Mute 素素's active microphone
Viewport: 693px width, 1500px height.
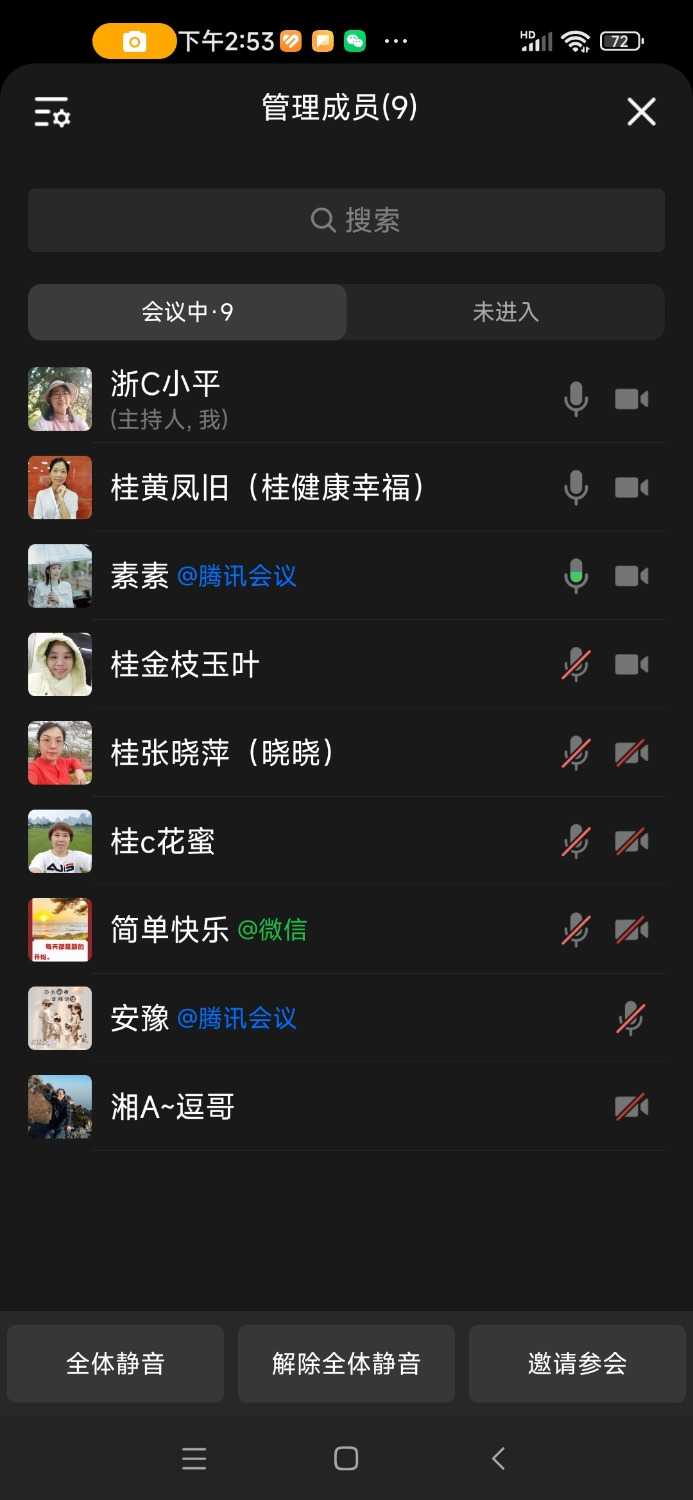tap(576, 576)
